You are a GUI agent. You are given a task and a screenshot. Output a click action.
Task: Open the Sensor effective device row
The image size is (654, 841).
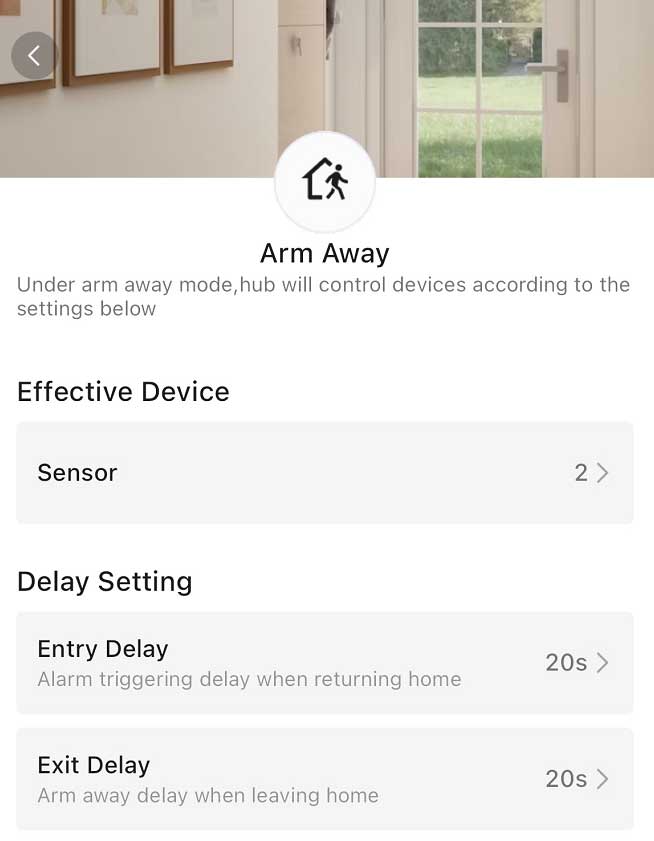coord(324,473)
